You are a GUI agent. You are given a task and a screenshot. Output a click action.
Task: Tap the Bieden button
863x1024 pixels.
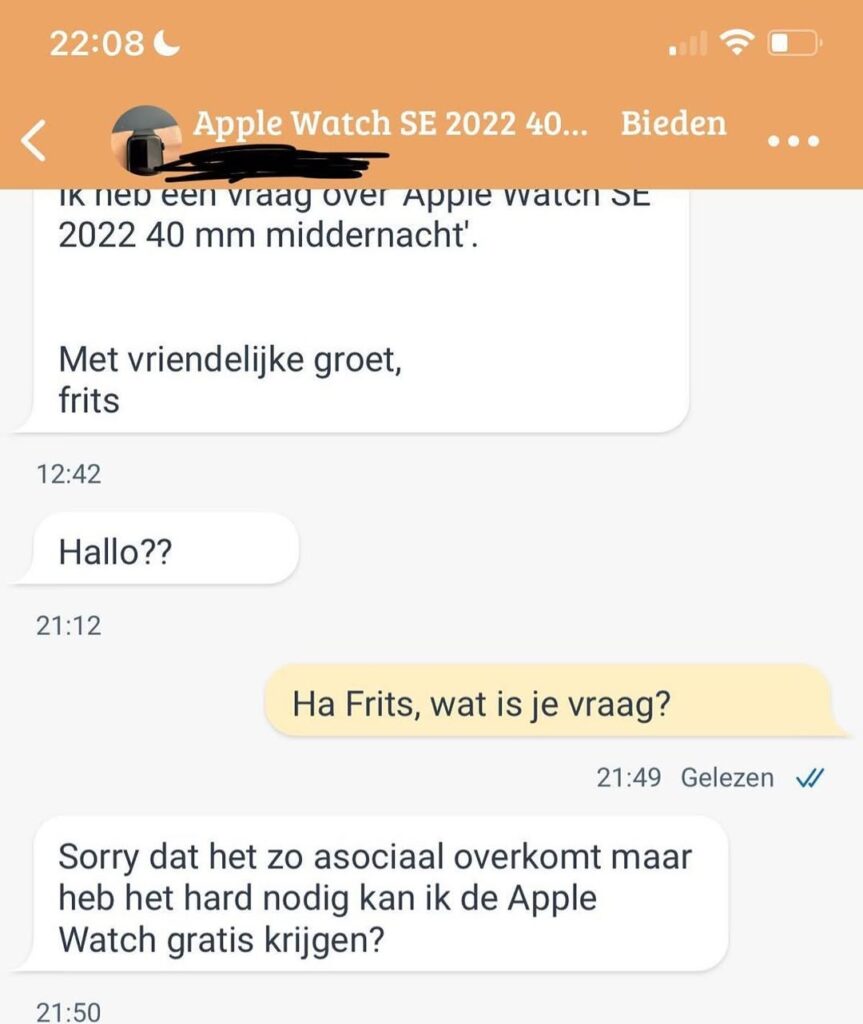[x=673, y=123]
